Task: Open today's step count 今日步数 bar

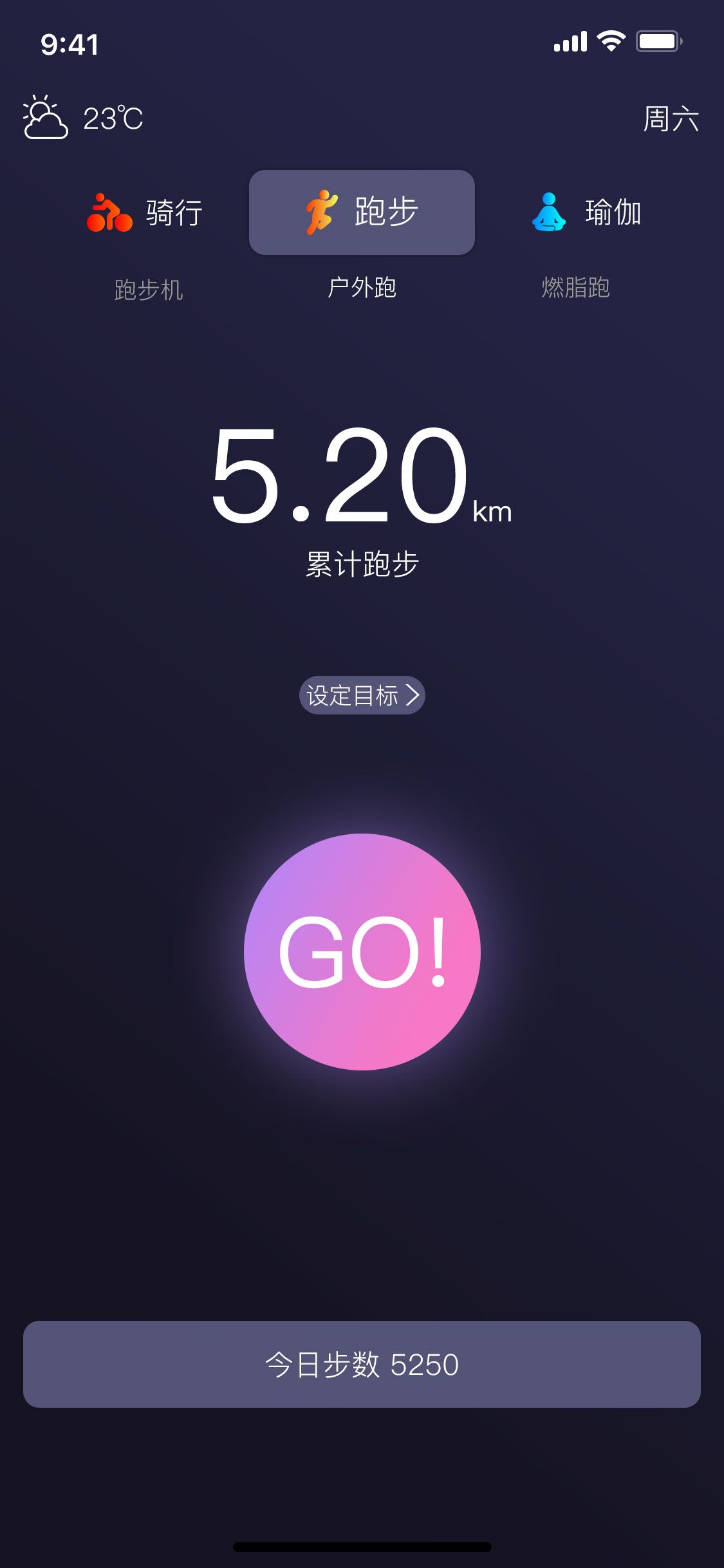Action: (x=362, y=1364)
